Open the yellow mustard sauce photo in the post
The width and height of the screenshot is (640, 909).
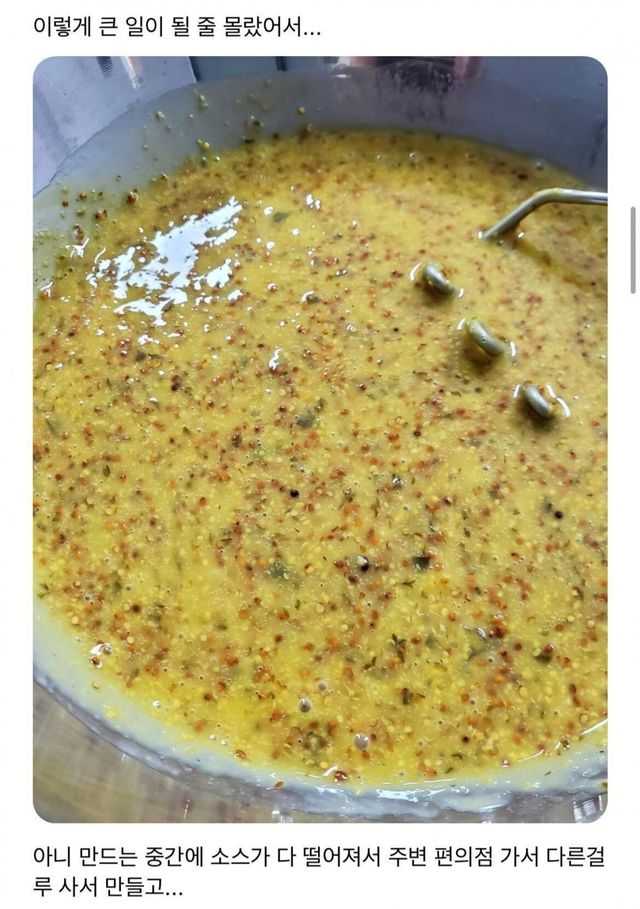point(319,439)
